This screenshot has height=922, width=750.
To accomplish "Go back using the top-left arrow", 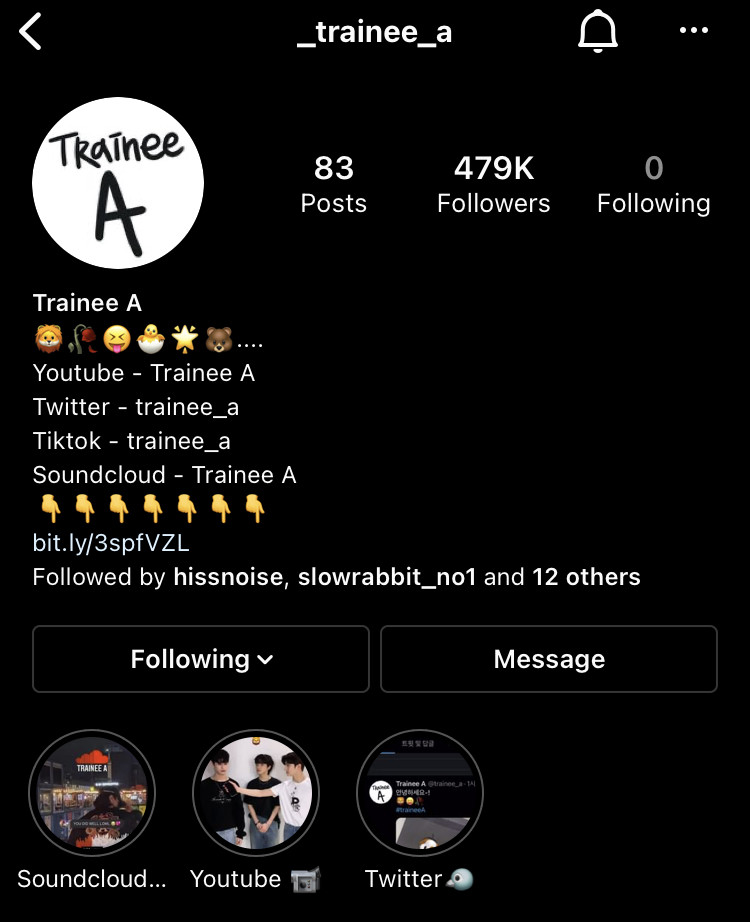I will coord(31,32).
